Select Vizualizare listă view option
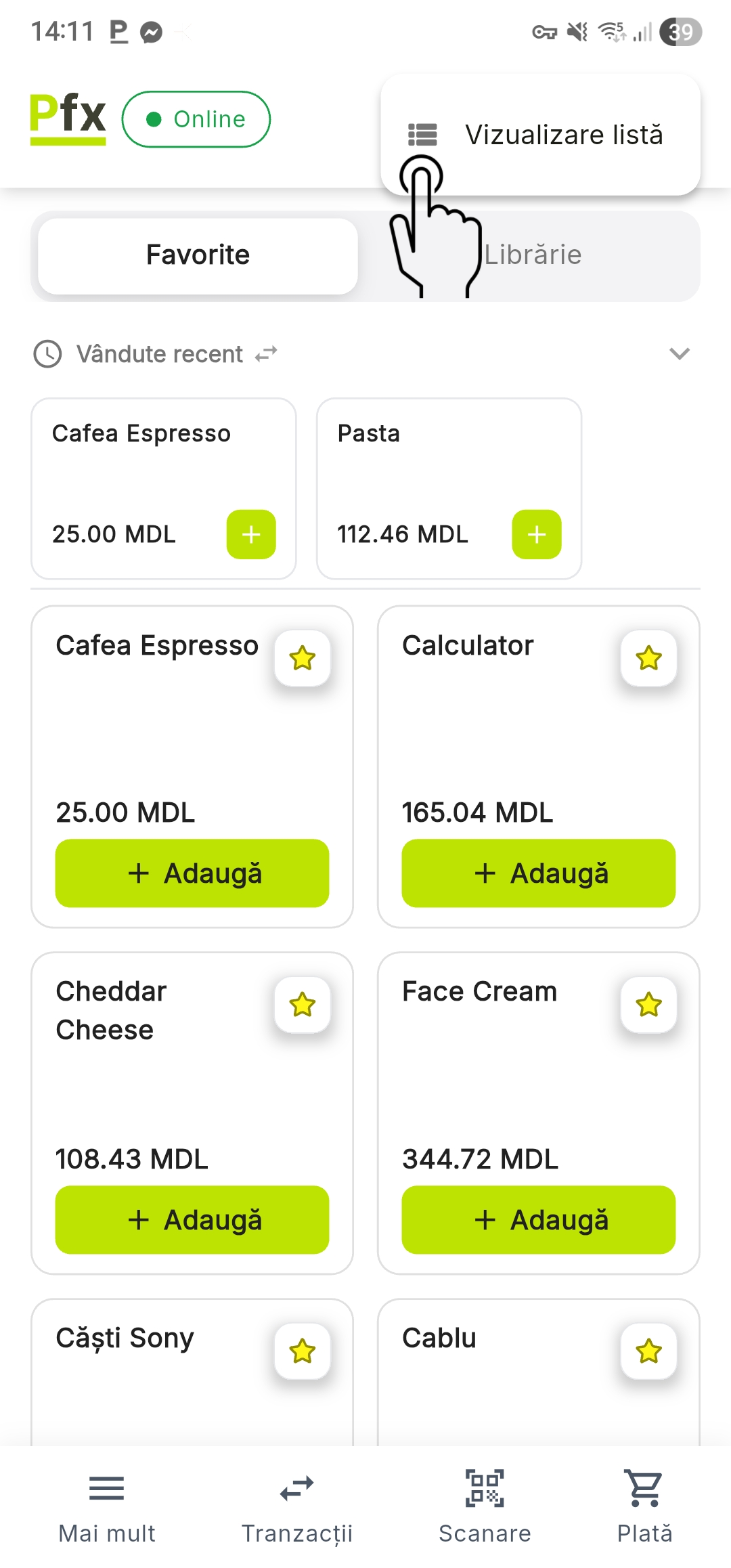Viewport: 731px width, 1568px height. pos(540,135)
